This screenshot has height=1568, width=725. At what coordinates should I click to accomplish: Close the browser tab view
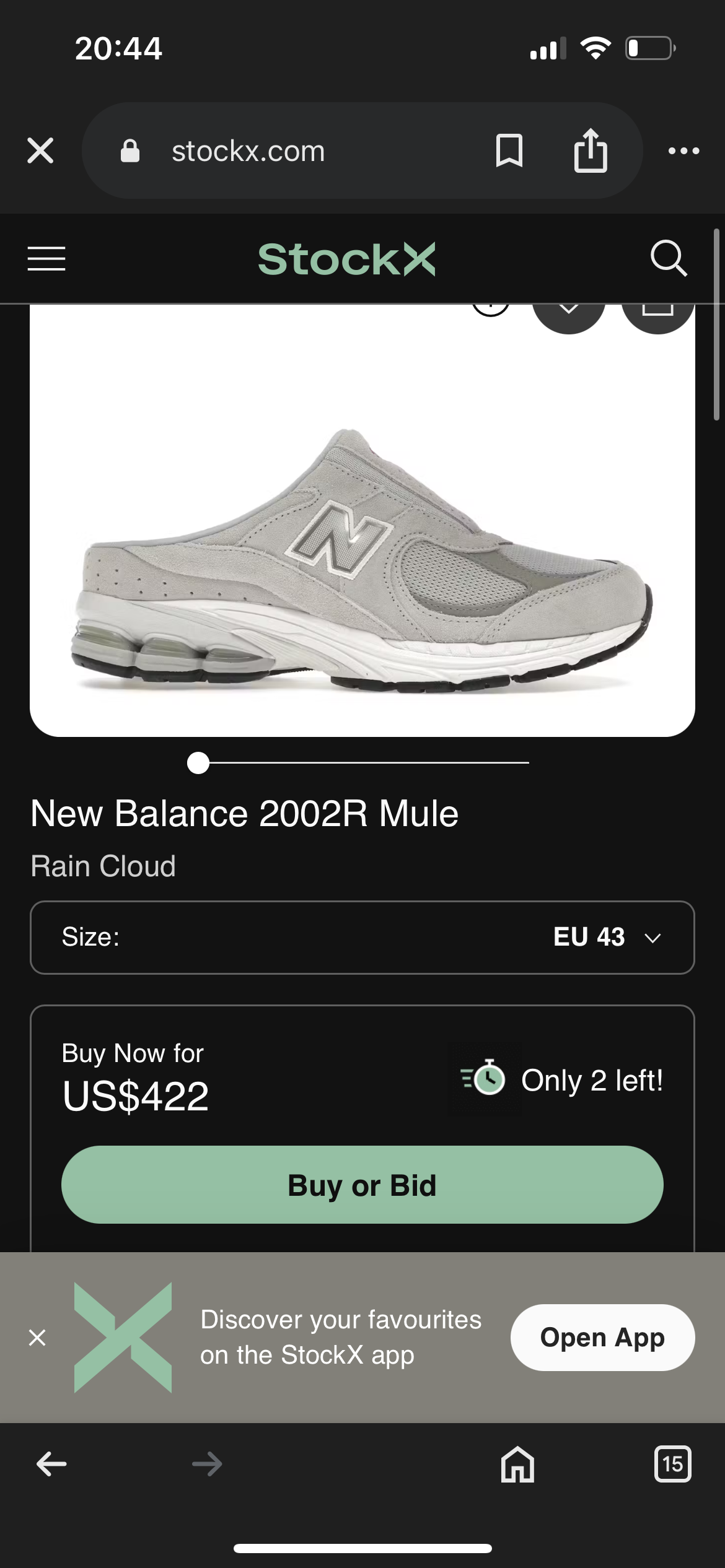[40, 150]
